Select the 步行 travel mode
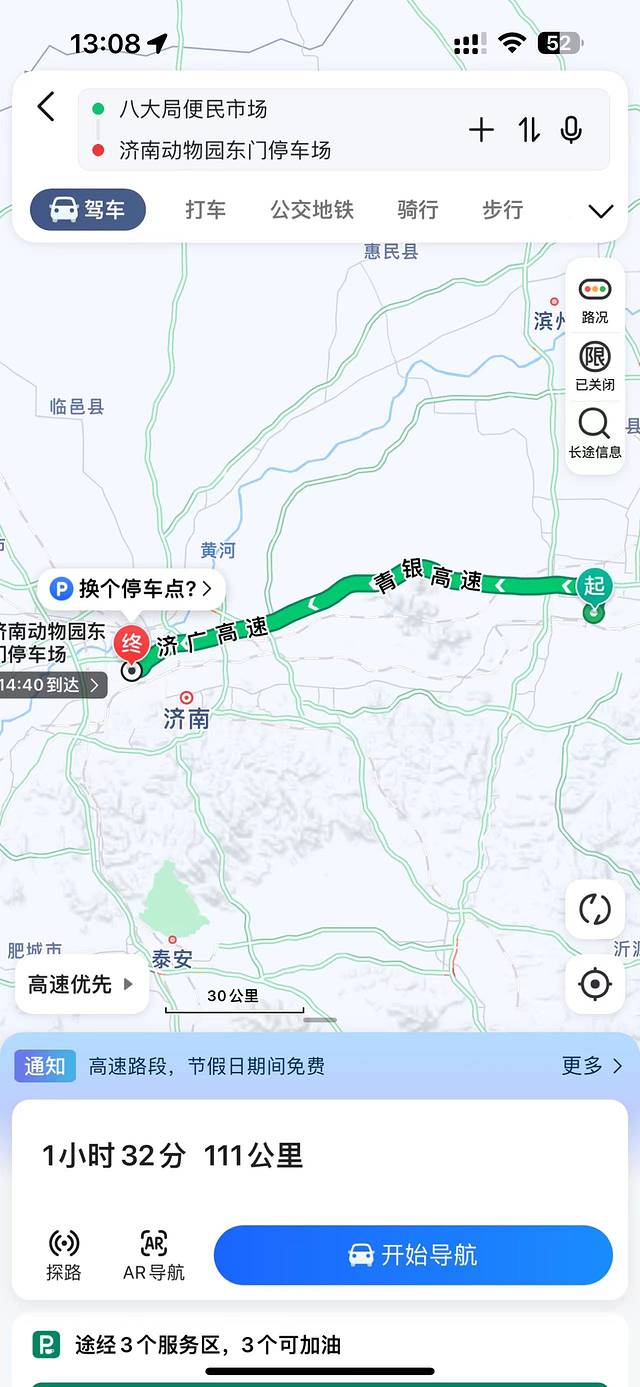Screen dimensions: 640x1387 (x=502, y=210)
